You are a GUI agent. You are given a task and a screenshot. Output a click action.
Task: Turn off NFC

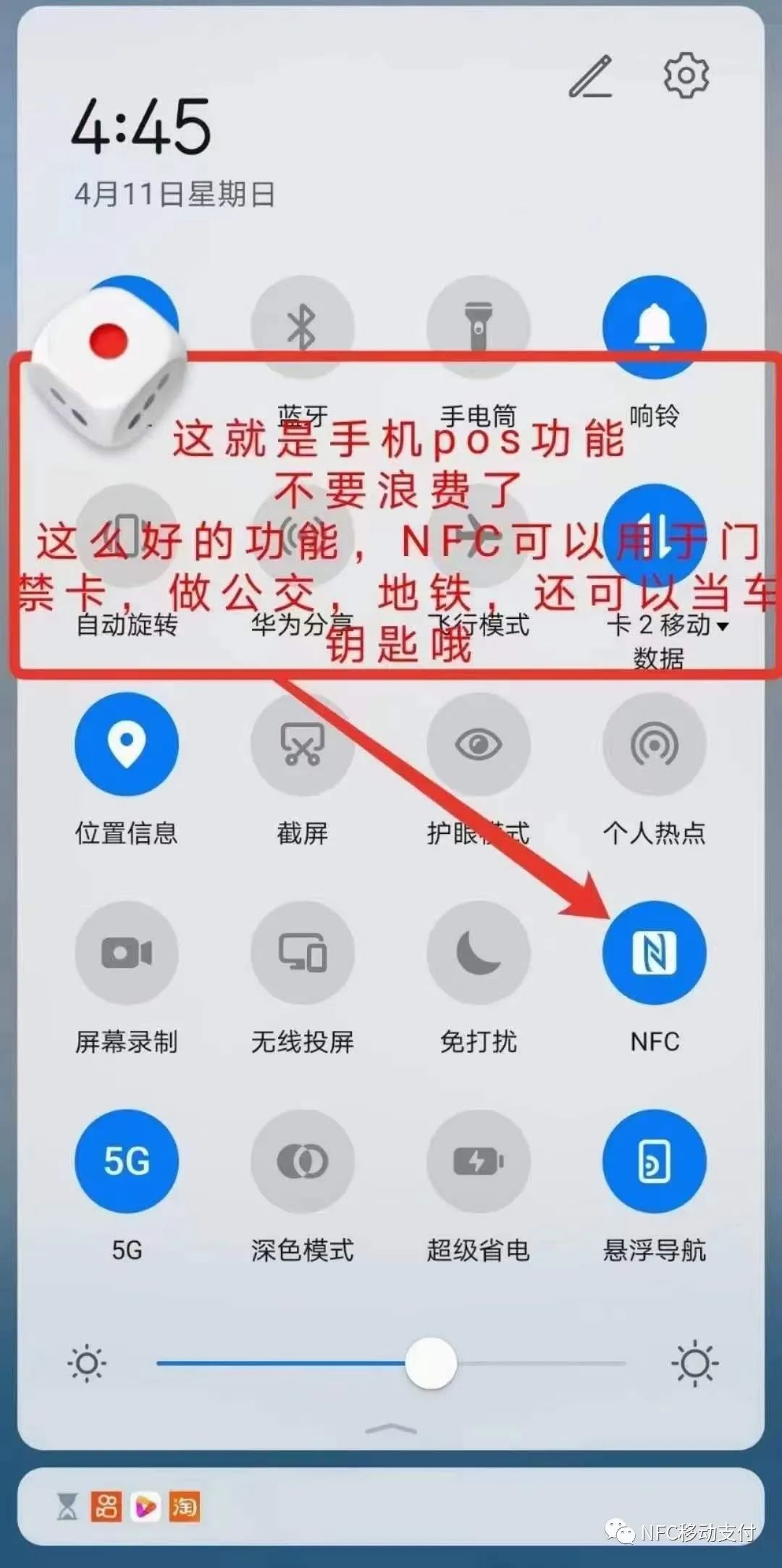(x=654, y=953)
